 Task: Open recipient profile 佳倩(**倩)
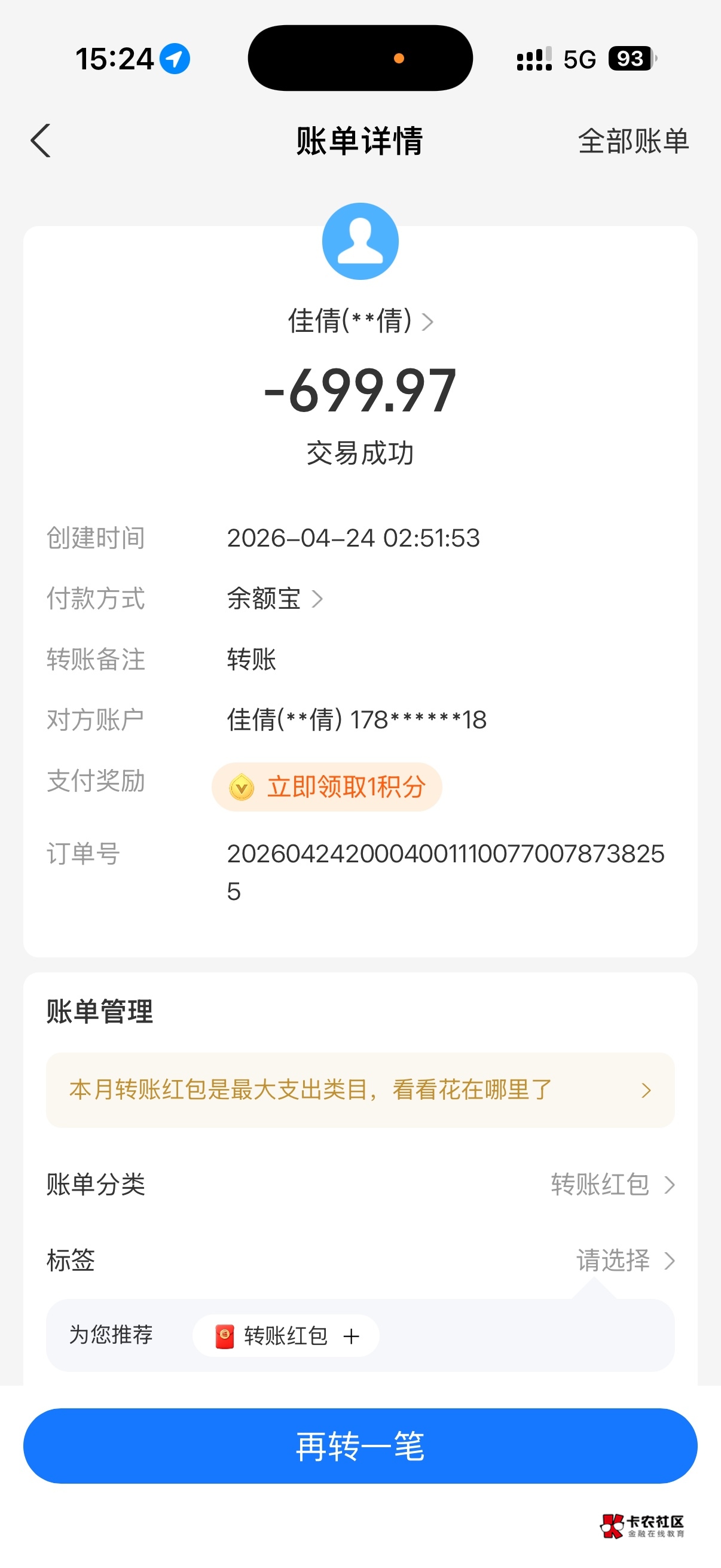click(360, 321)
